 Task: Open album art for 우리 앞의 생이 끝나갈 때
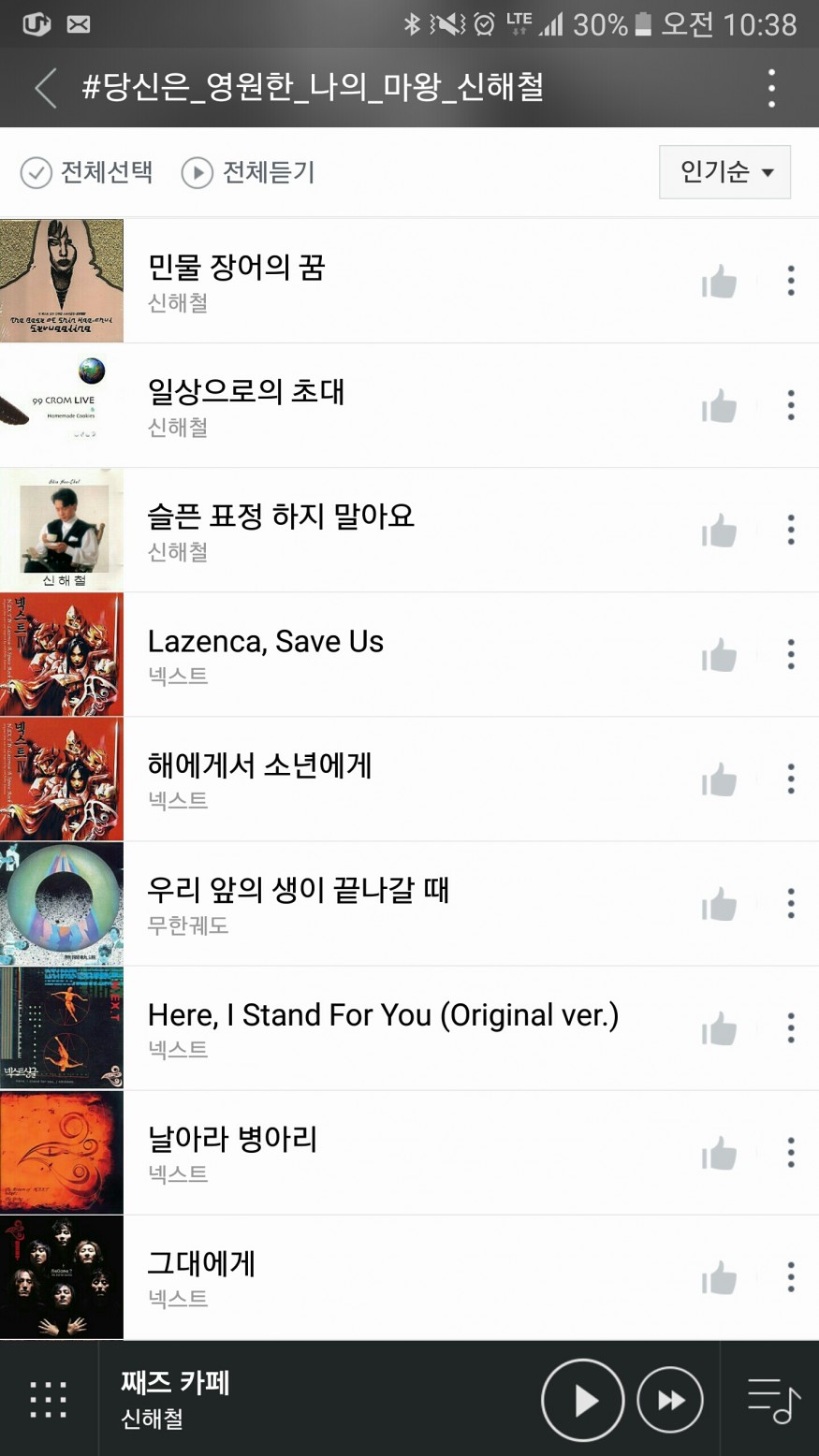[62, 904]
